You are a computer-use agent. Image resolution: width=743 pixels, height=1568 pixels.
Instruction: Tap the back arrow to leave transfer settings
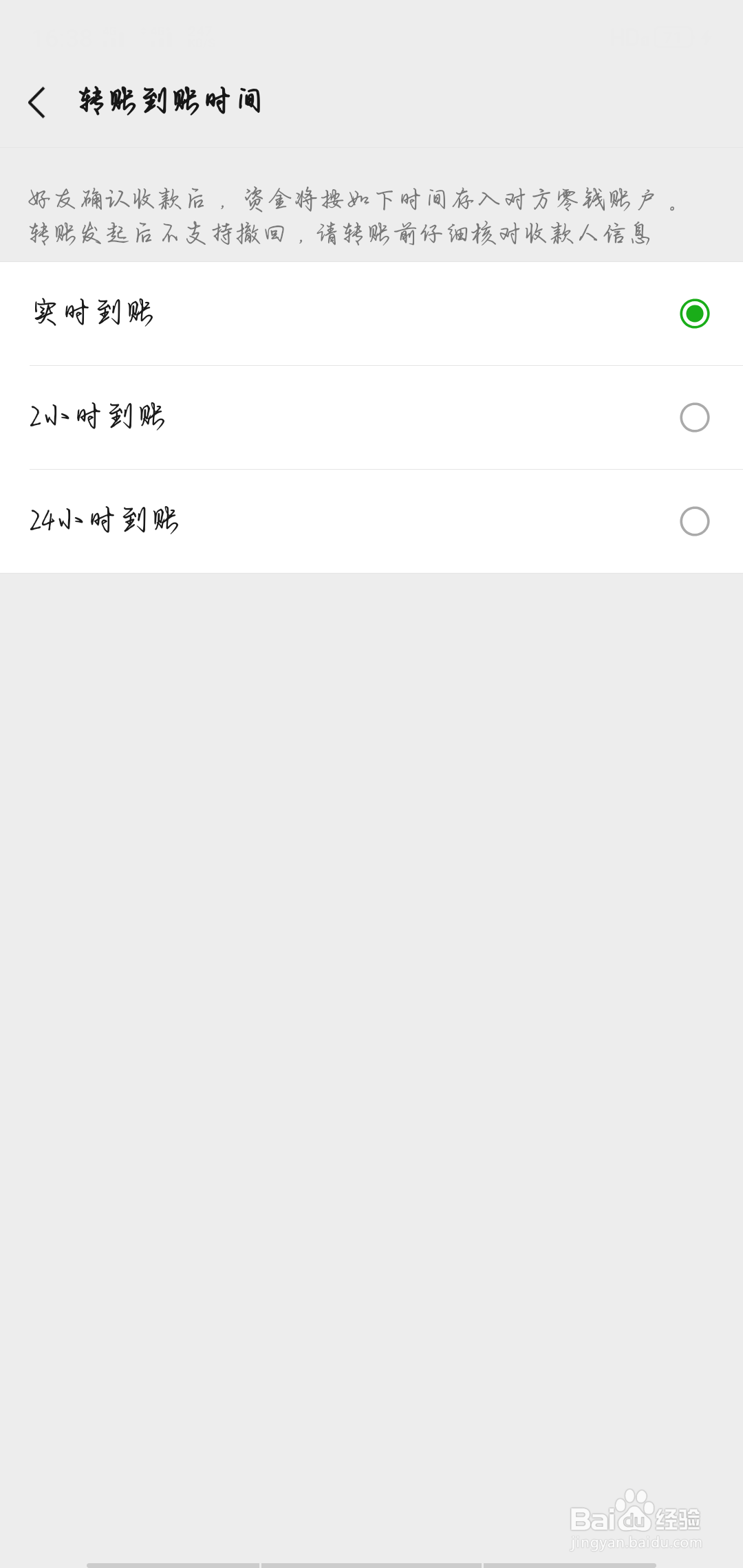[39, 102]
